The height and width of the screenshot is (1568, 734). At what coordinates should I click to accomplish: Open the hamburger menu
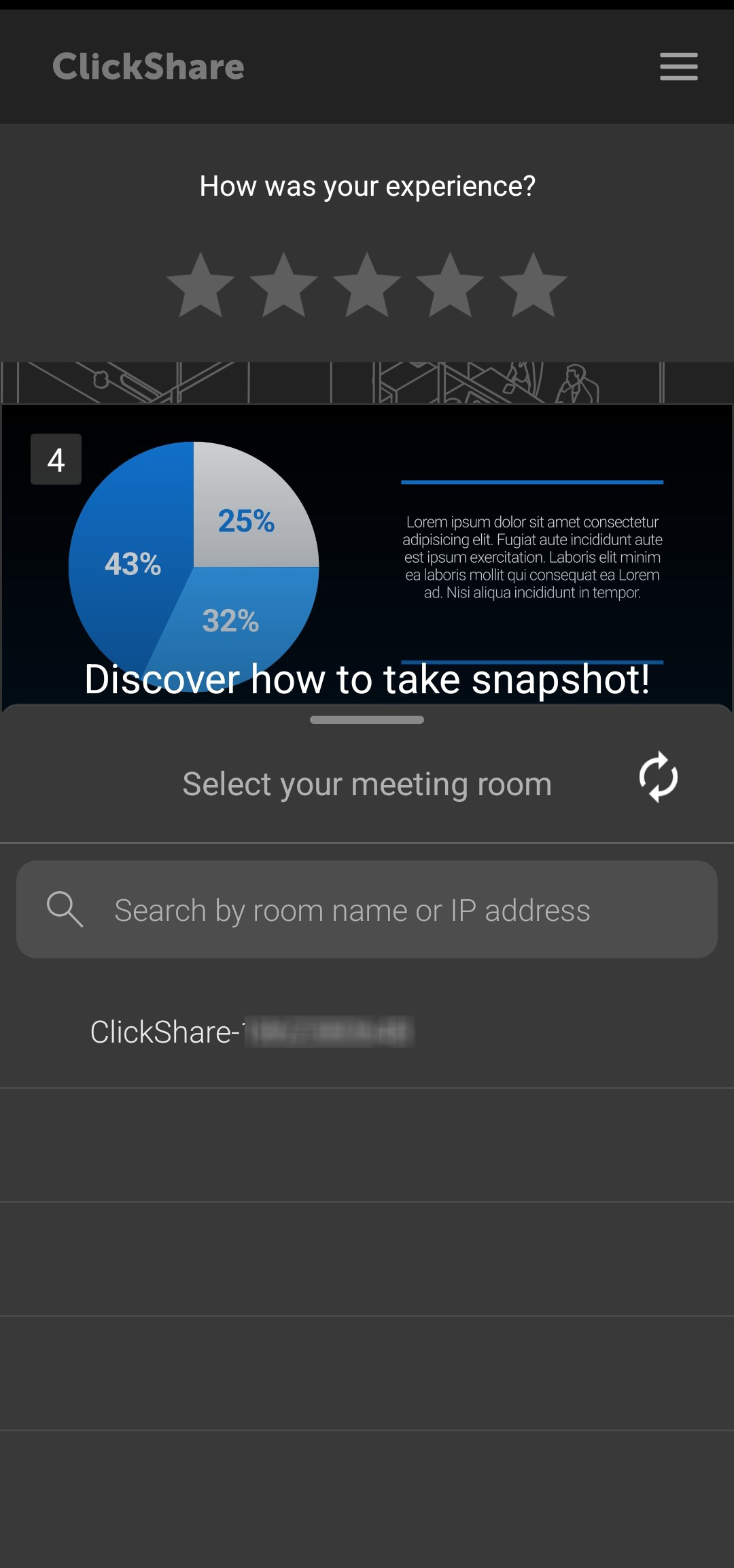click(678, 67)
